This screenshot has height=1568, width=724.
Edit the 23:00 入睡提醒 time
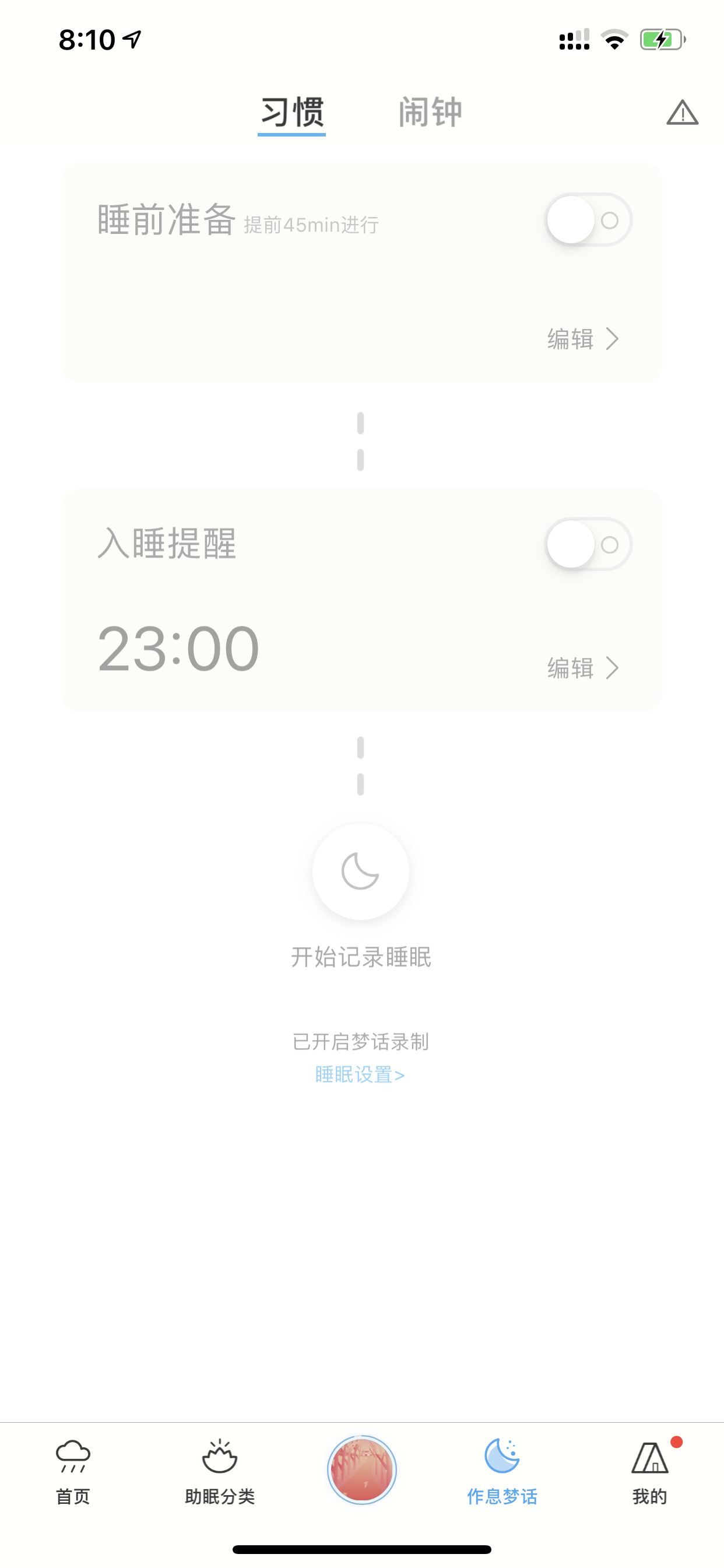coord(583,668)
